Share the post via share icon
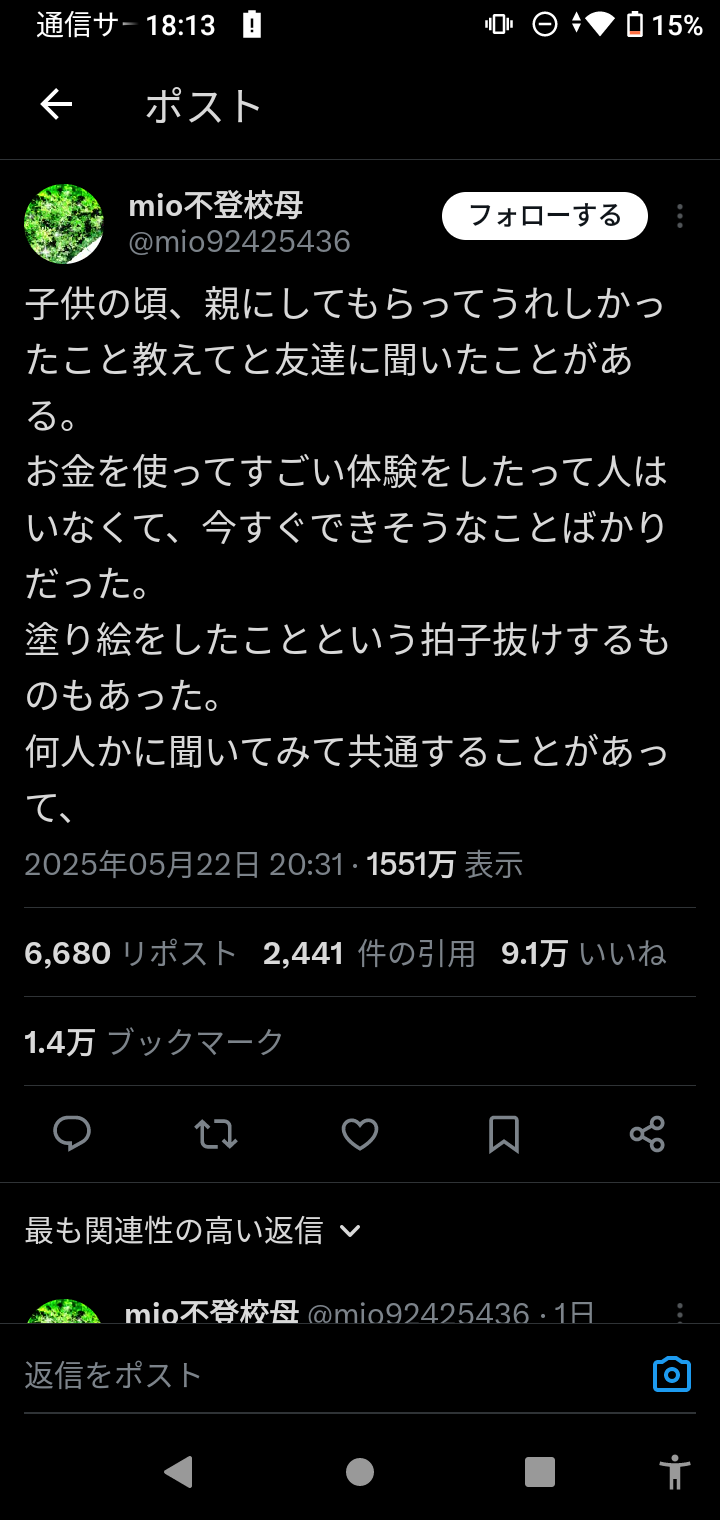 [647, 1134]
